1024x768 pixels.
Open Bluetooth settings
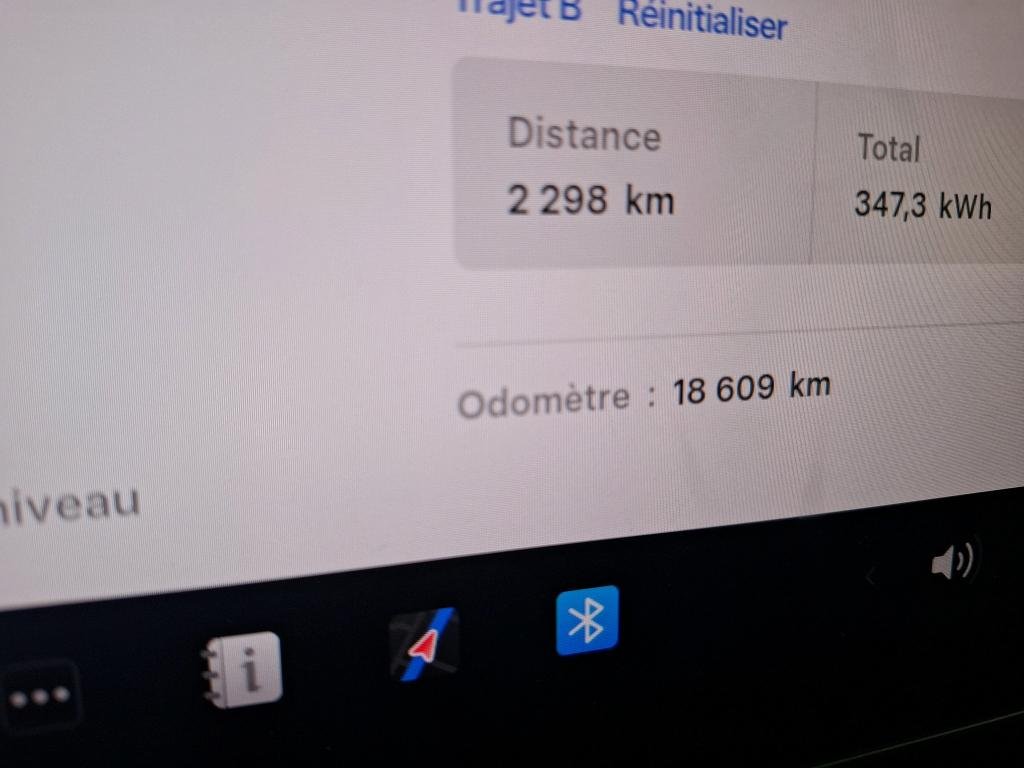587,620
